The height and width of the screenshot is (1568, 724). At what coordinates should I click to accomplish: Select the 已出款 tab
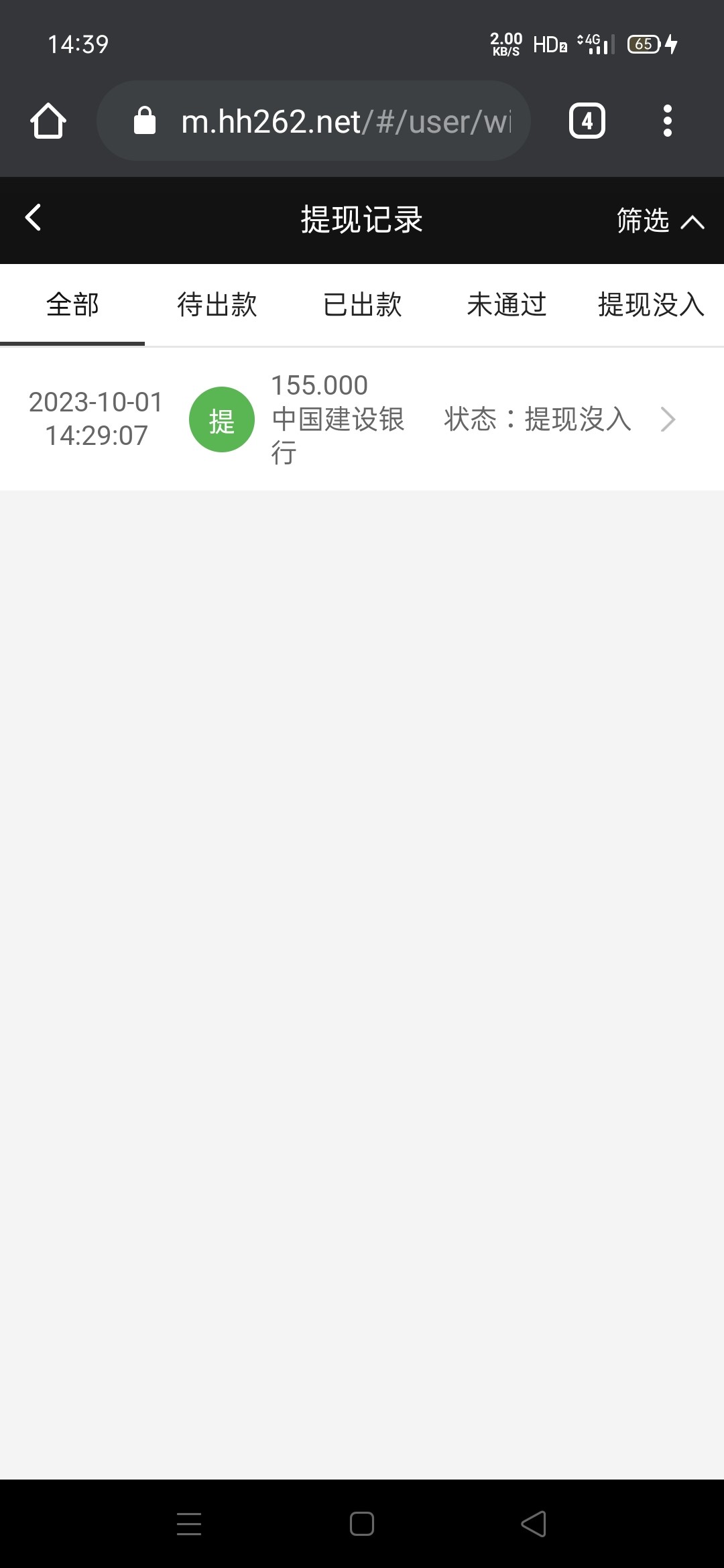pos(361,305)
